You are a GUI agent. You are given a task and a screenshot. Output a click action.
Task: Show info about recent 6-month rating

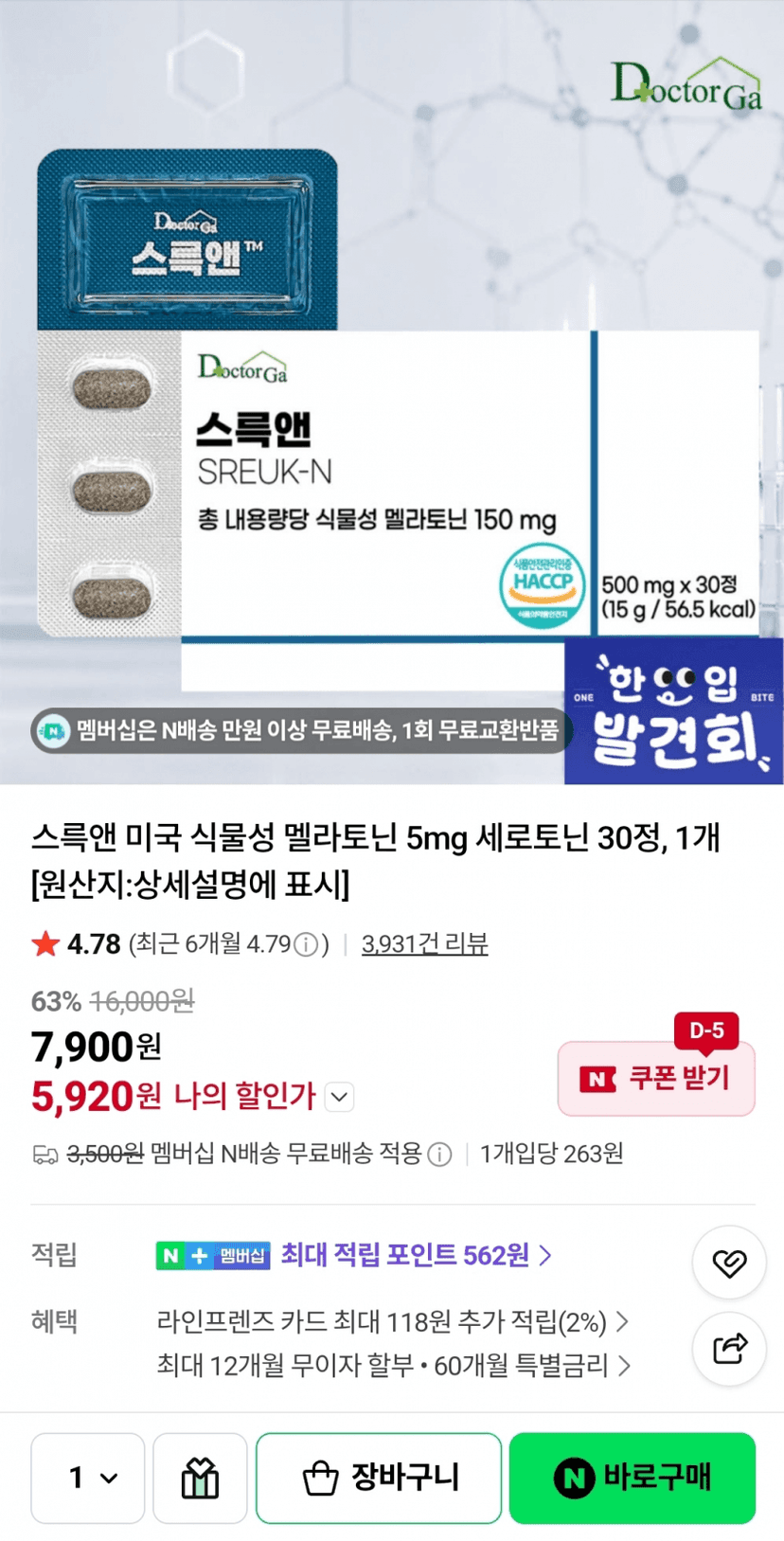306,944
